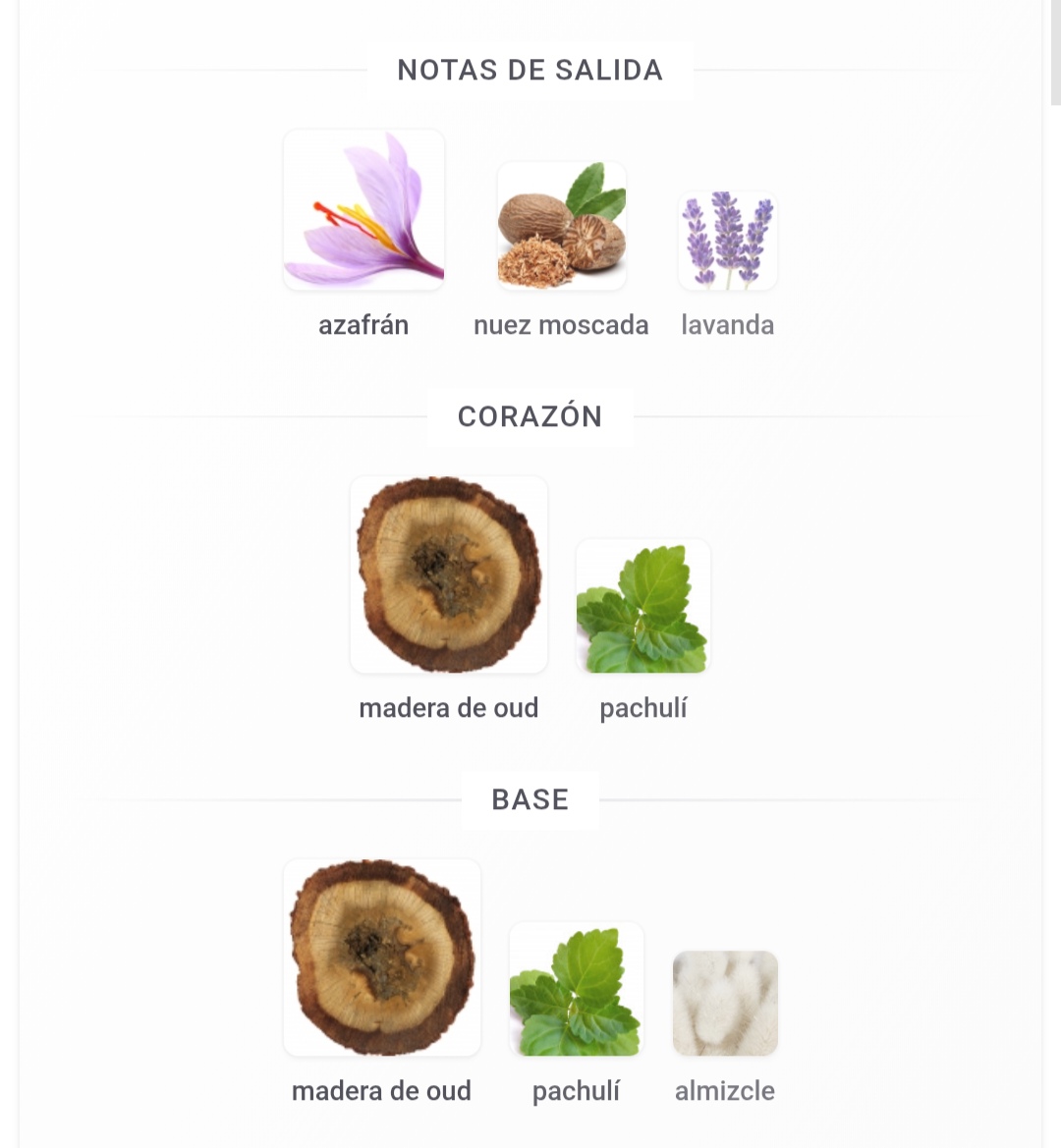
Task: Open madera de oud under Base
Action: [382, 957]
